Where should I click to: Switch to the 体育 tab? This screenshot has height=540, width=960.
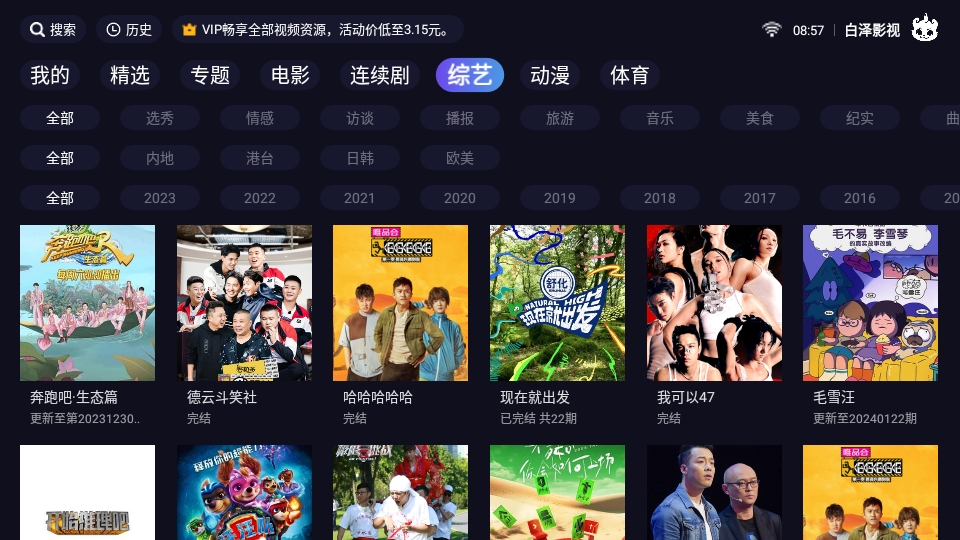(x=630, y=75)
